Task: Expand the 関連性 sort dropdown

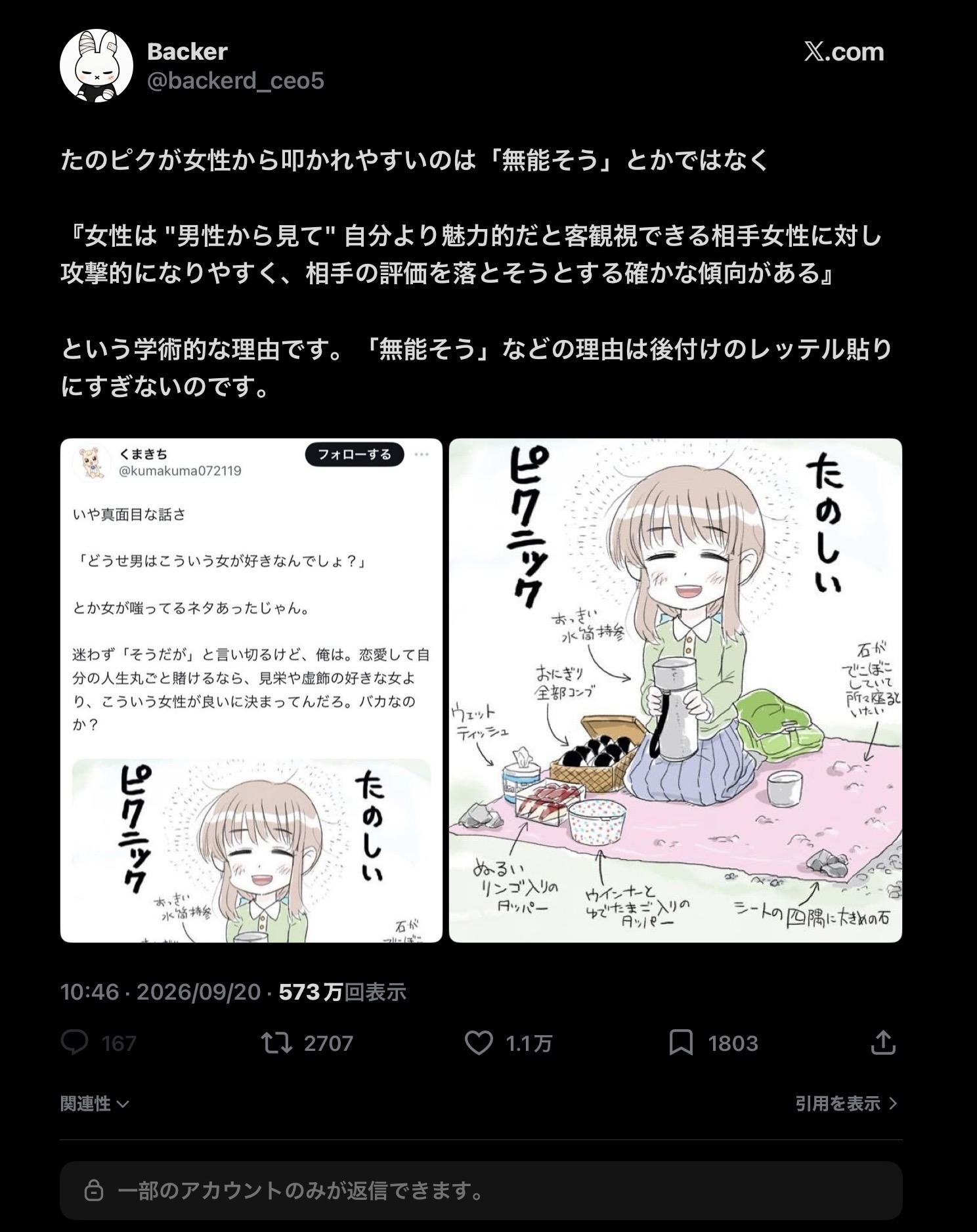Action: click(x=95, y=1103)
